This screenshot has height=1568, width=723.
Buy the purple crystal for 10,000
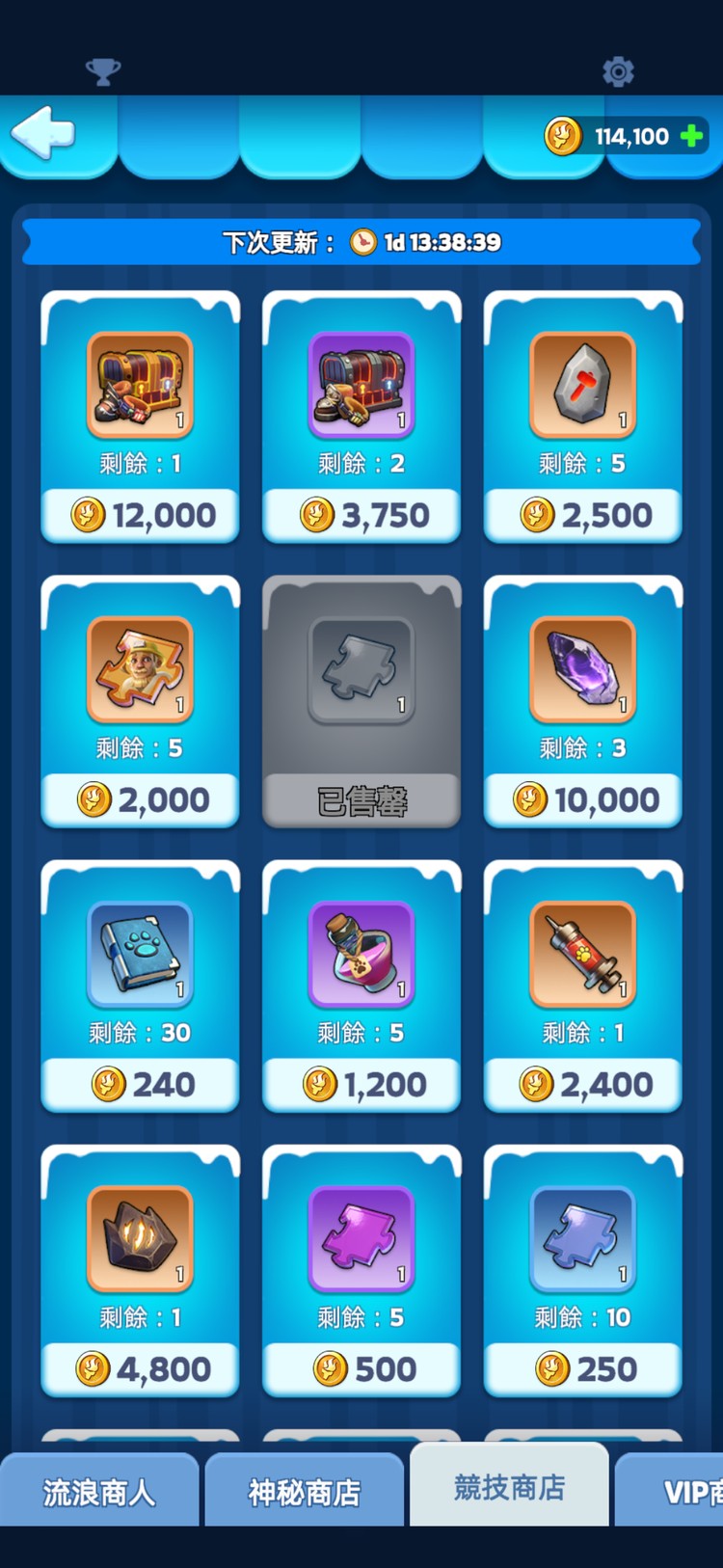pyautogui.click(x=583, y=798)
